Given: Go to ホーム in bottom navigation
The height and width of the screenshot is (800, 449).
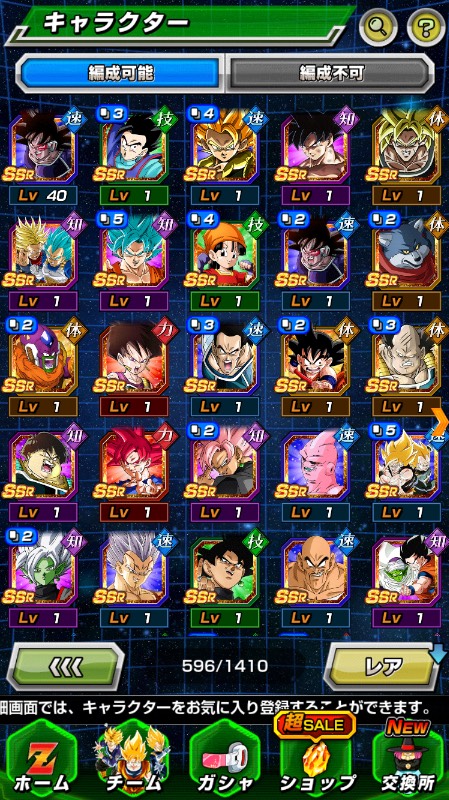Looking at the screenshot, I should (39, 759).
